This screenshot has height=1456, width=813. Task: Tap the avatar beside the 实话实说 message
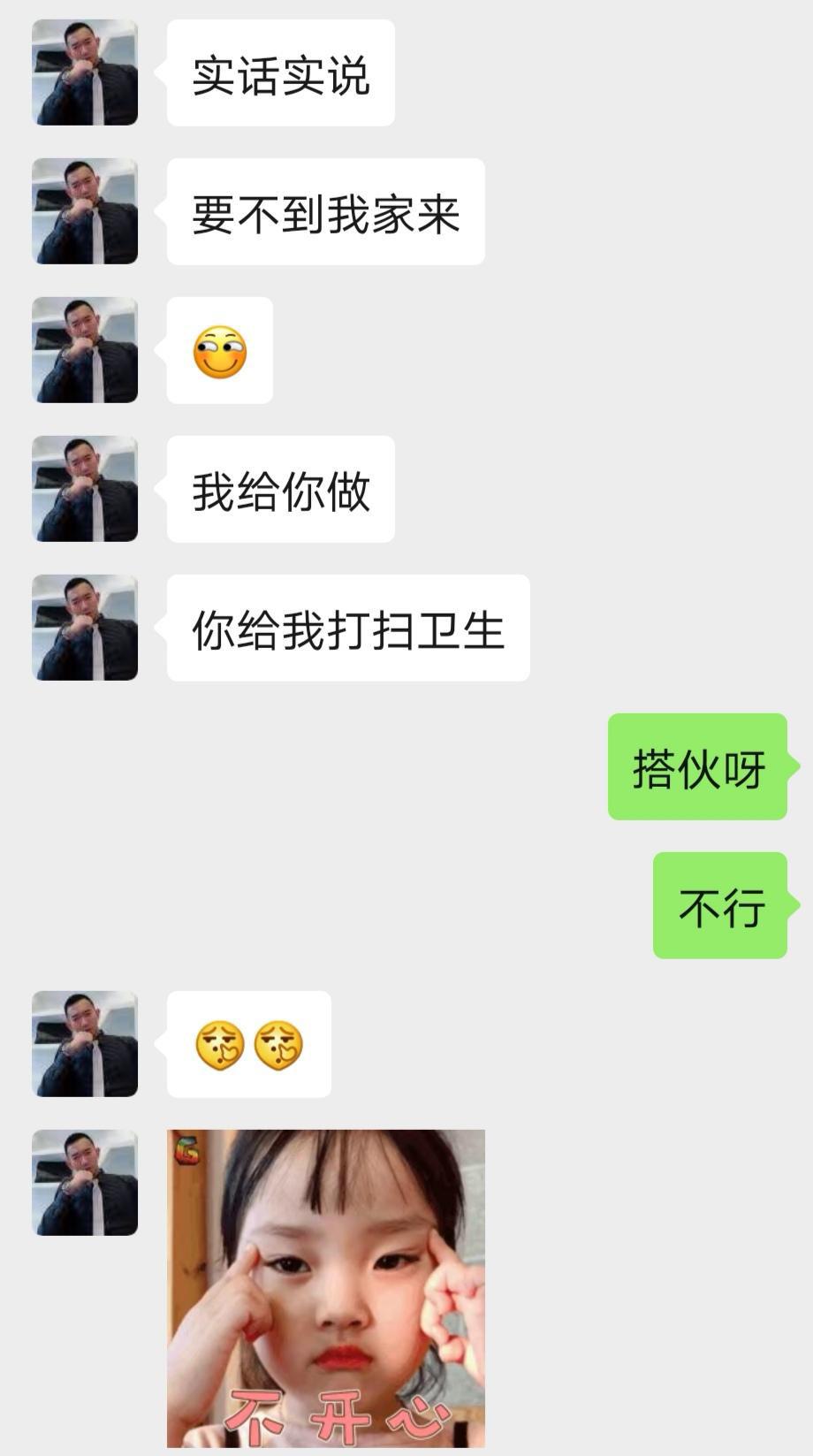click(x=85, y=72)
